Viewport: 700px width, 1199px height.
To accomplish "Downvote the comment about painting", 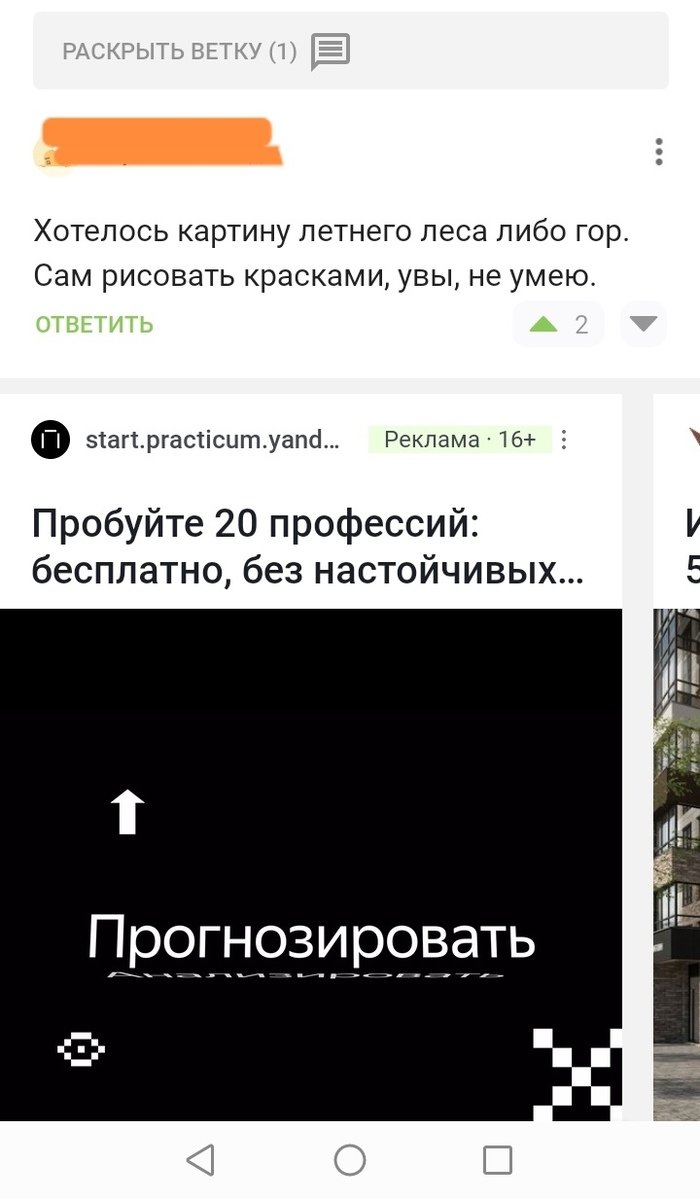I will 643,324.
